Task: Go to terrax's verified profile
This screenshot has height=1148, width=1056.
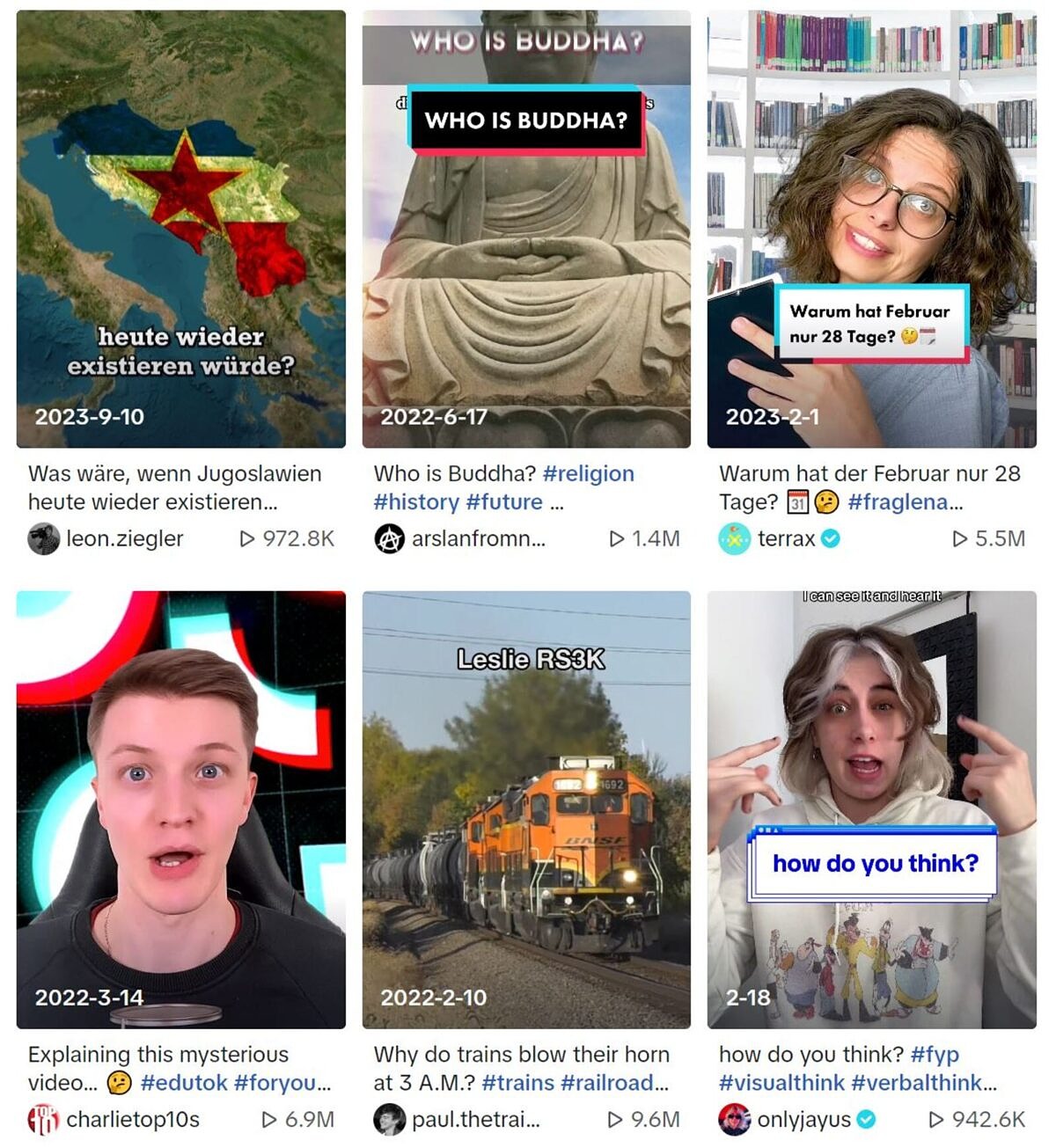Action: pos(786,538)
